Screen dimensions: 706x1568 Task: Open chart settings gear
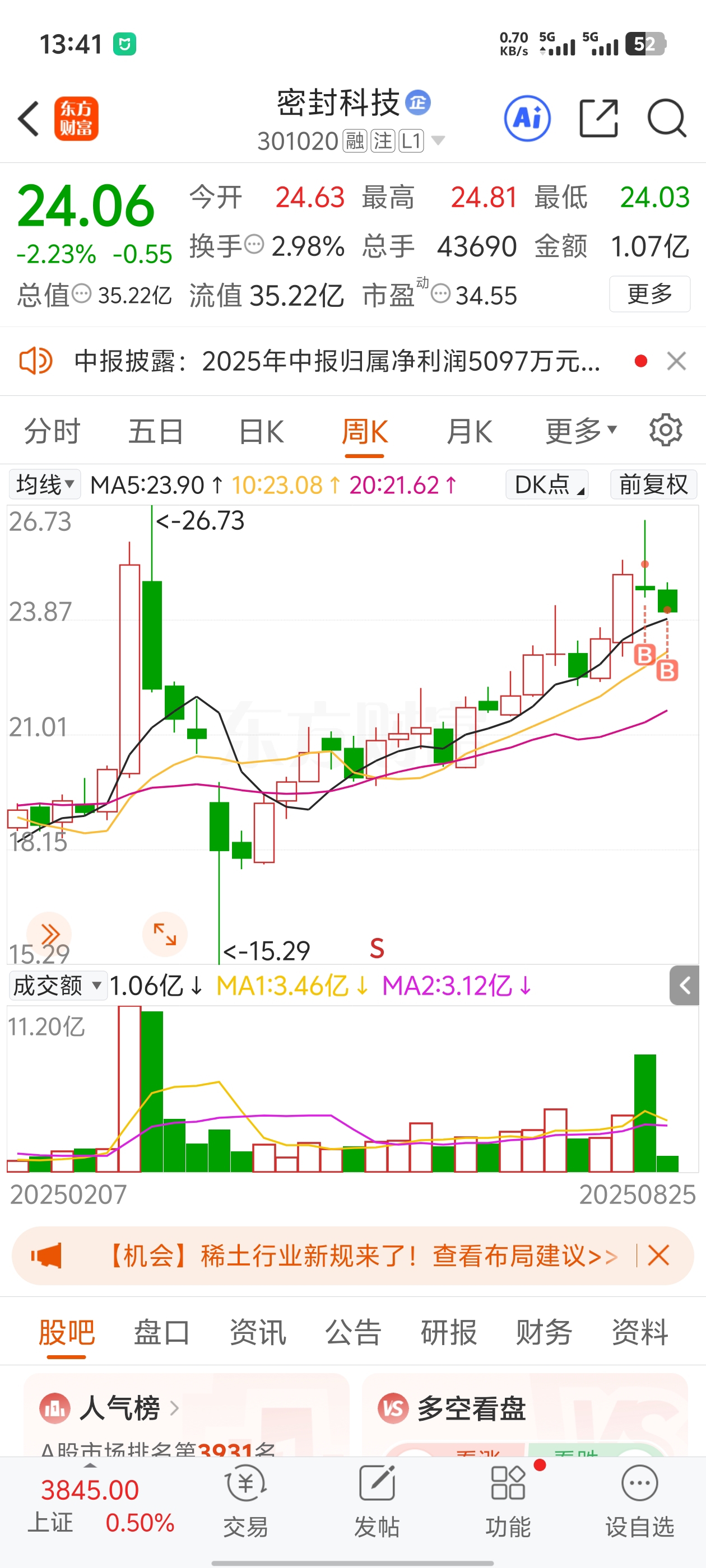tap(666, 431)
